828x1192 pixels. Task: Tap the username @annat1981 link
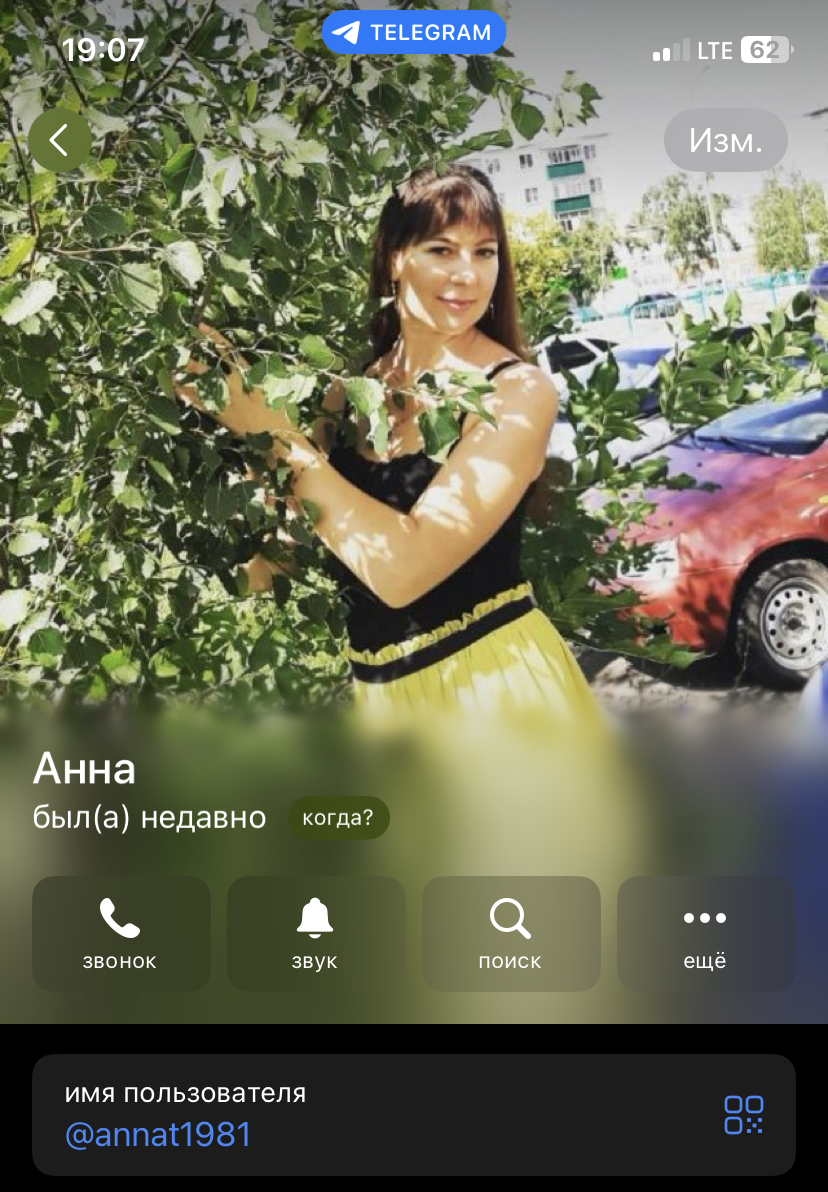158,1135
